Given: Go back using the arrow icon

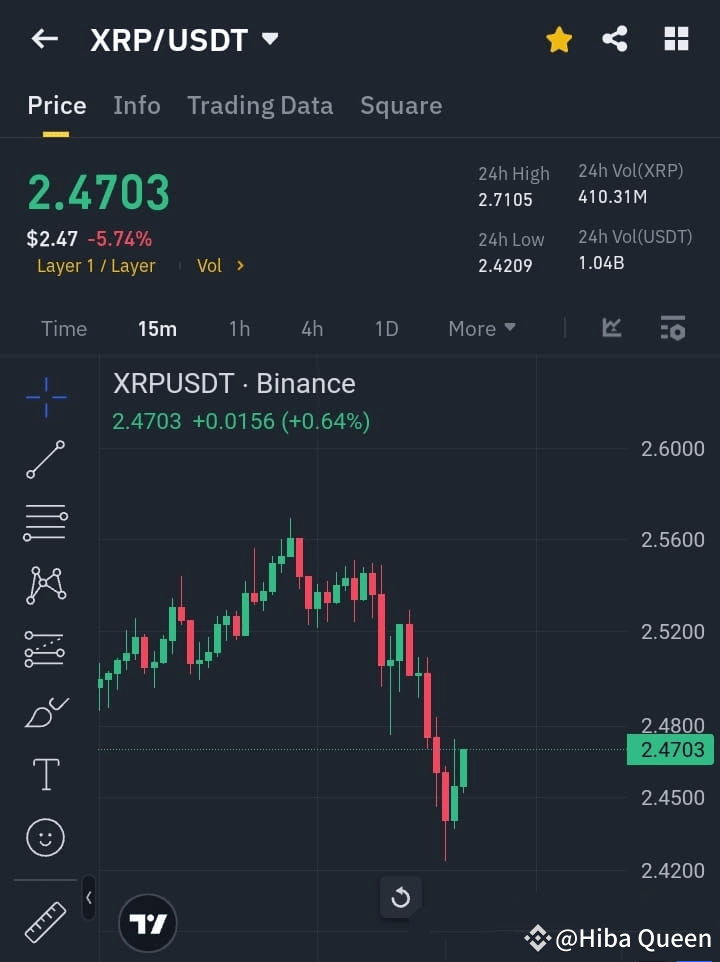Looking at the screenshot, I should click(x=44, y=40).
